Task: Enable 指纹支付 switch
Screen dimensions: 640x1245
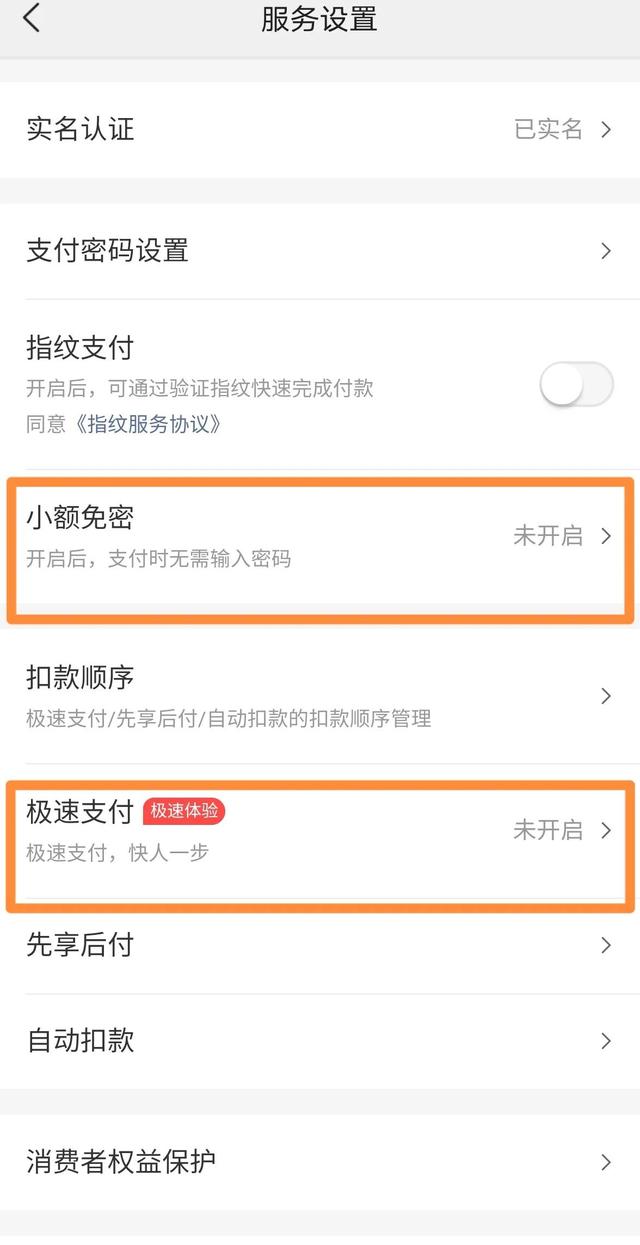Action: (x=576, y=384)
